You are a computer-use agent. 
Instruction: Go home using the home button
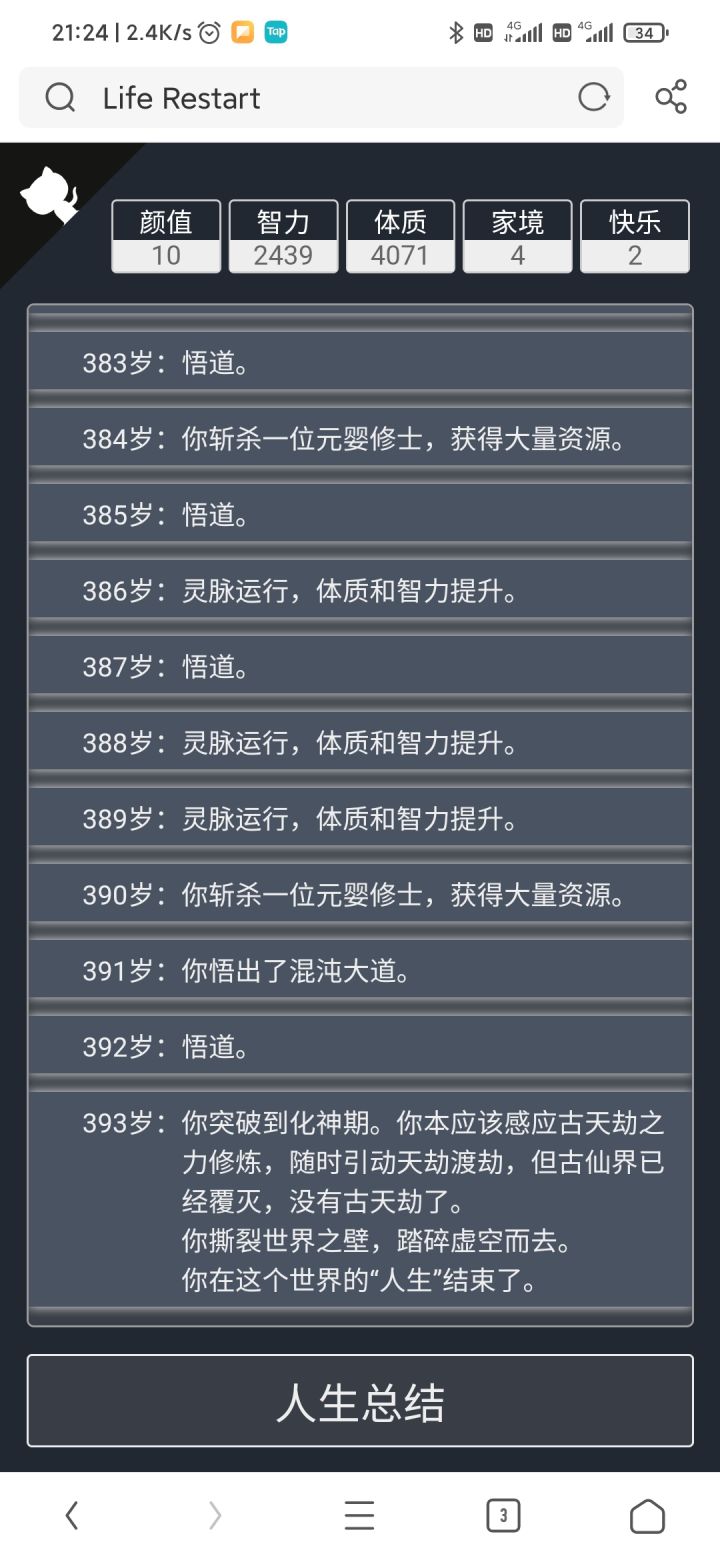pos(649,1515)
